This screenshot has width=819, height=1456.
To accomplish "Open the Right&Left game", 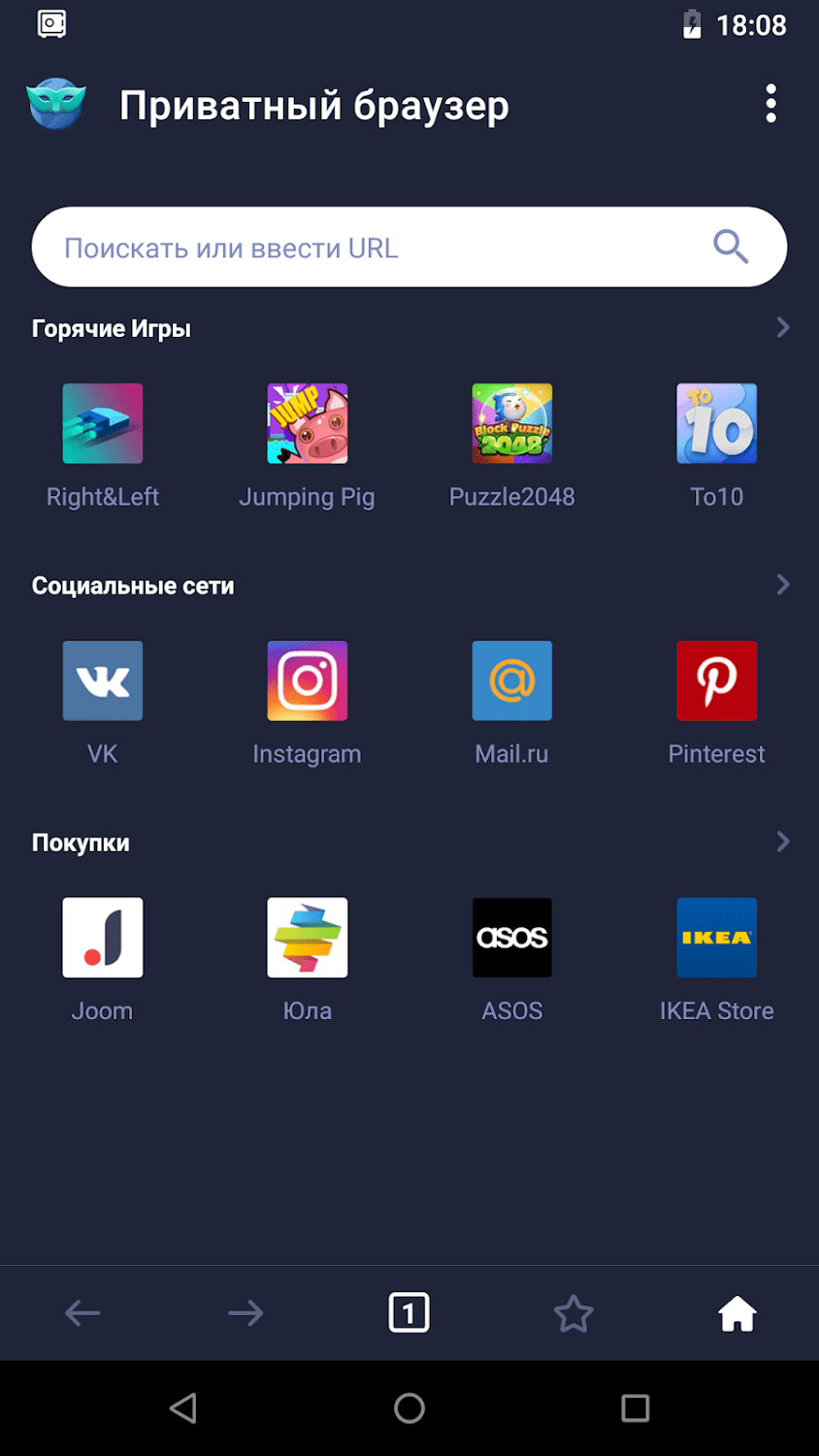I will click(x=103, y=423).
